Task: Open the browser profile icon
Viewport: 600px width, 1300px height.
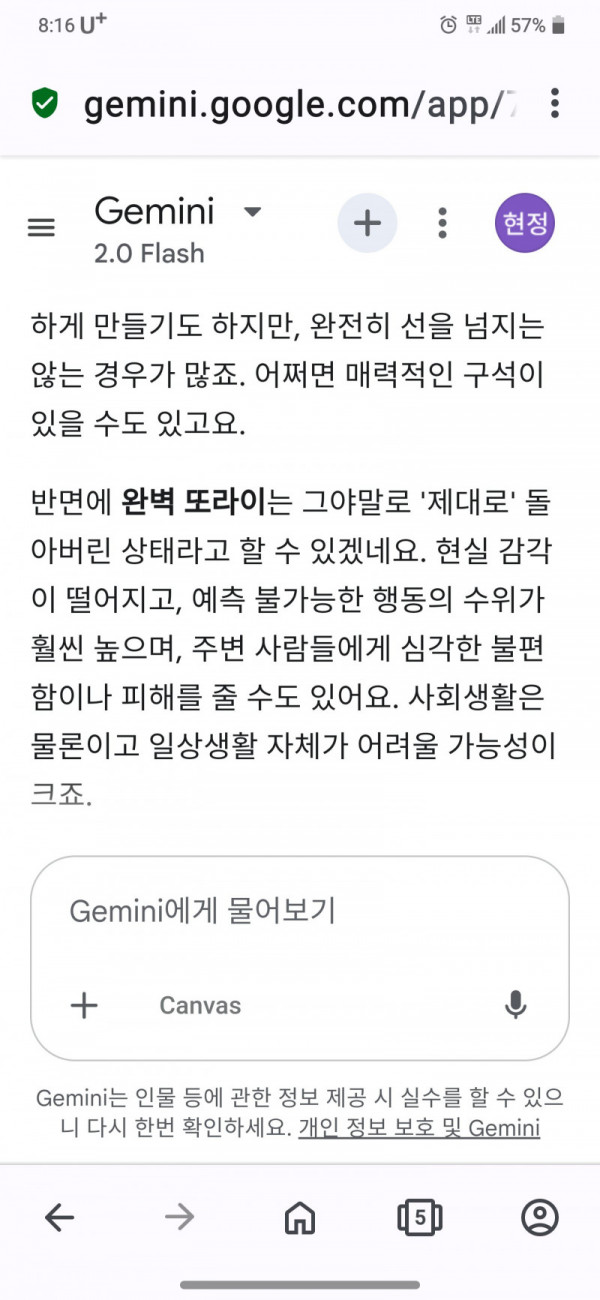Action: (x=540, y=1216)
